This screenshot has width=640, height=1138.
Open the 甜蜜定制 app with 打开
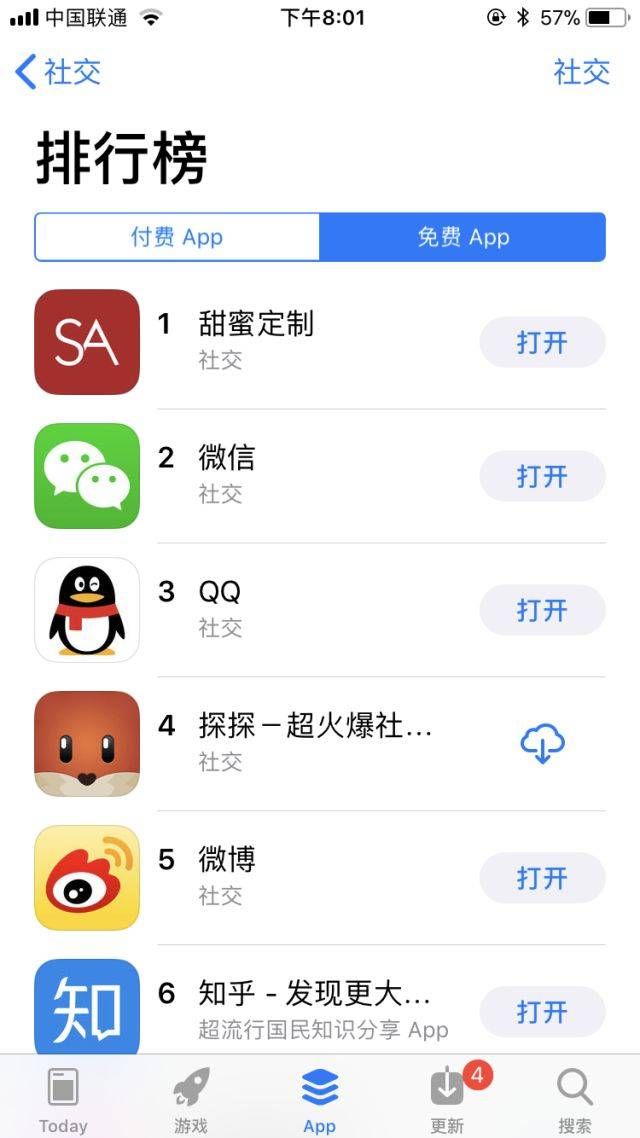(x=542, y=342)
